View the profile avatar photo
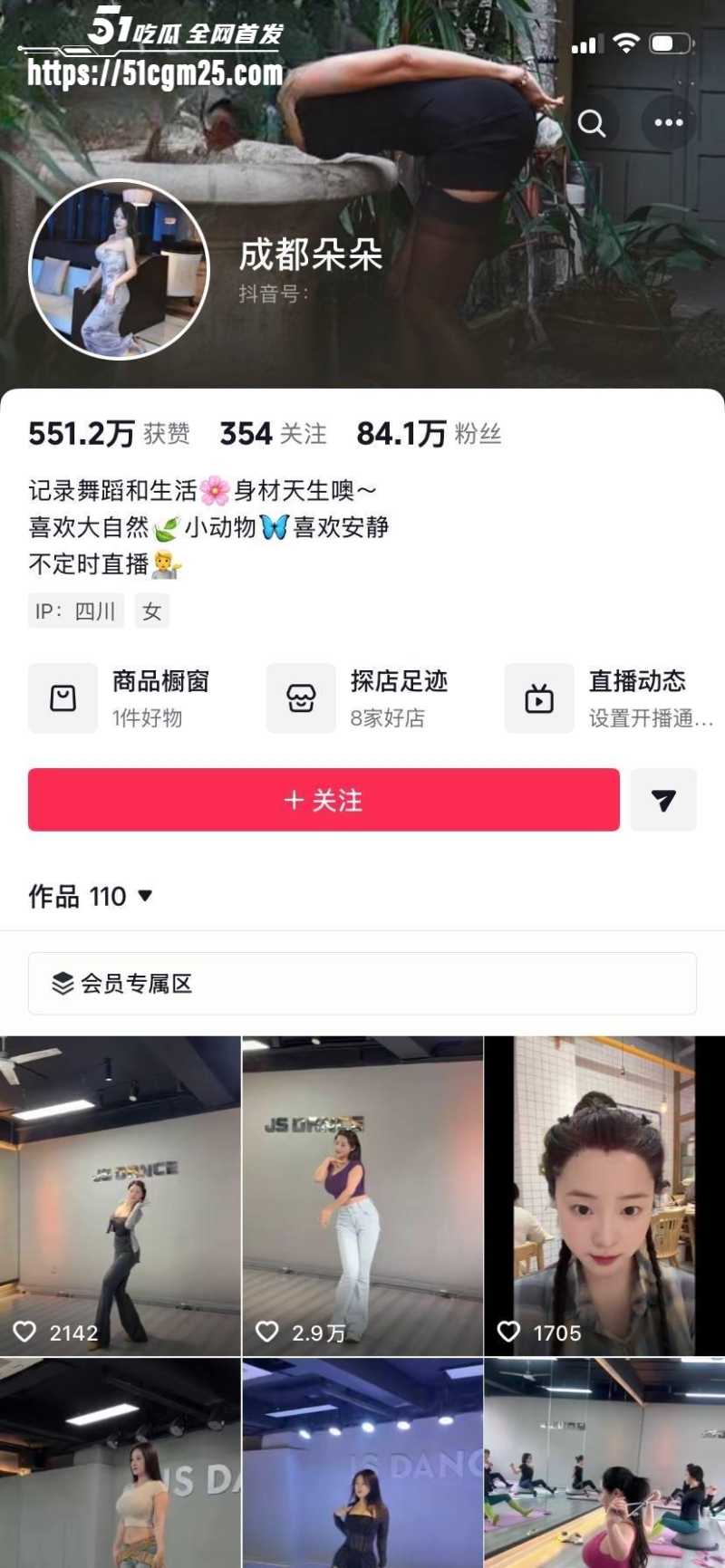Screen dimensions: 725x1568 (120, 269)
